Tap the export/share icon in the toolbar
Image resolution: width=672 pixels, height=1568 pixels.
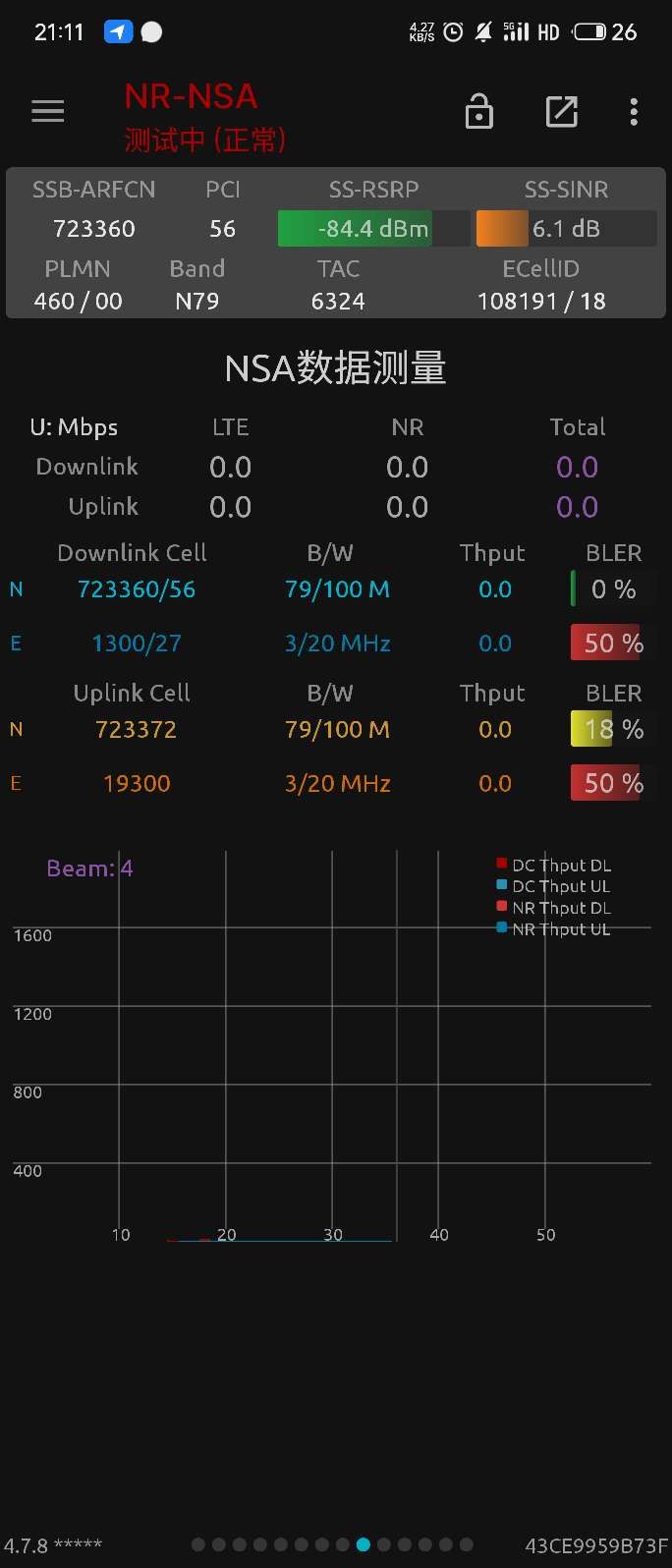coord(561,112)
